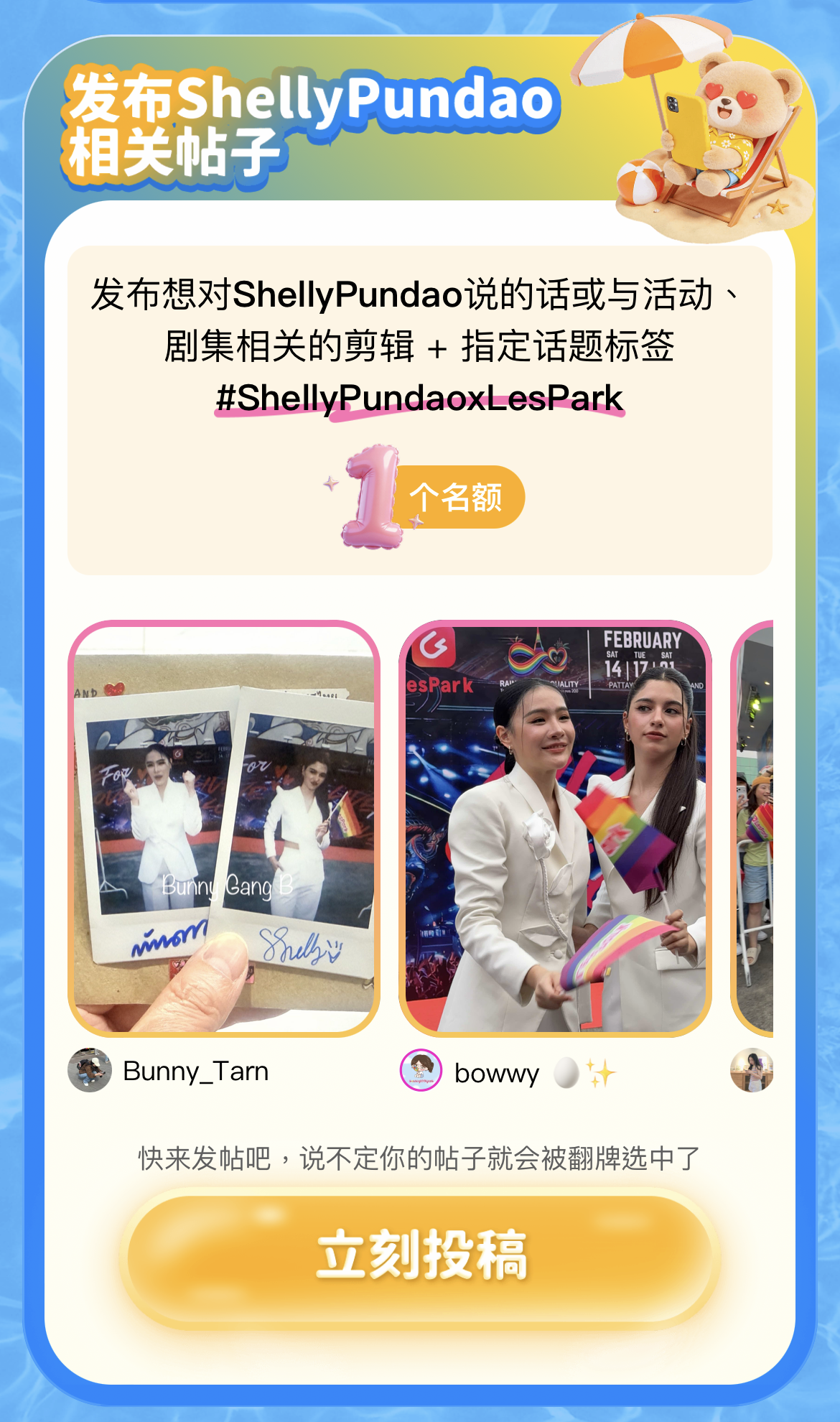Open Bunny_Tarn's signed polaroid post
Image resolution: width=840 pixels, height=1422 pixels.
click(x=224, y=828)
